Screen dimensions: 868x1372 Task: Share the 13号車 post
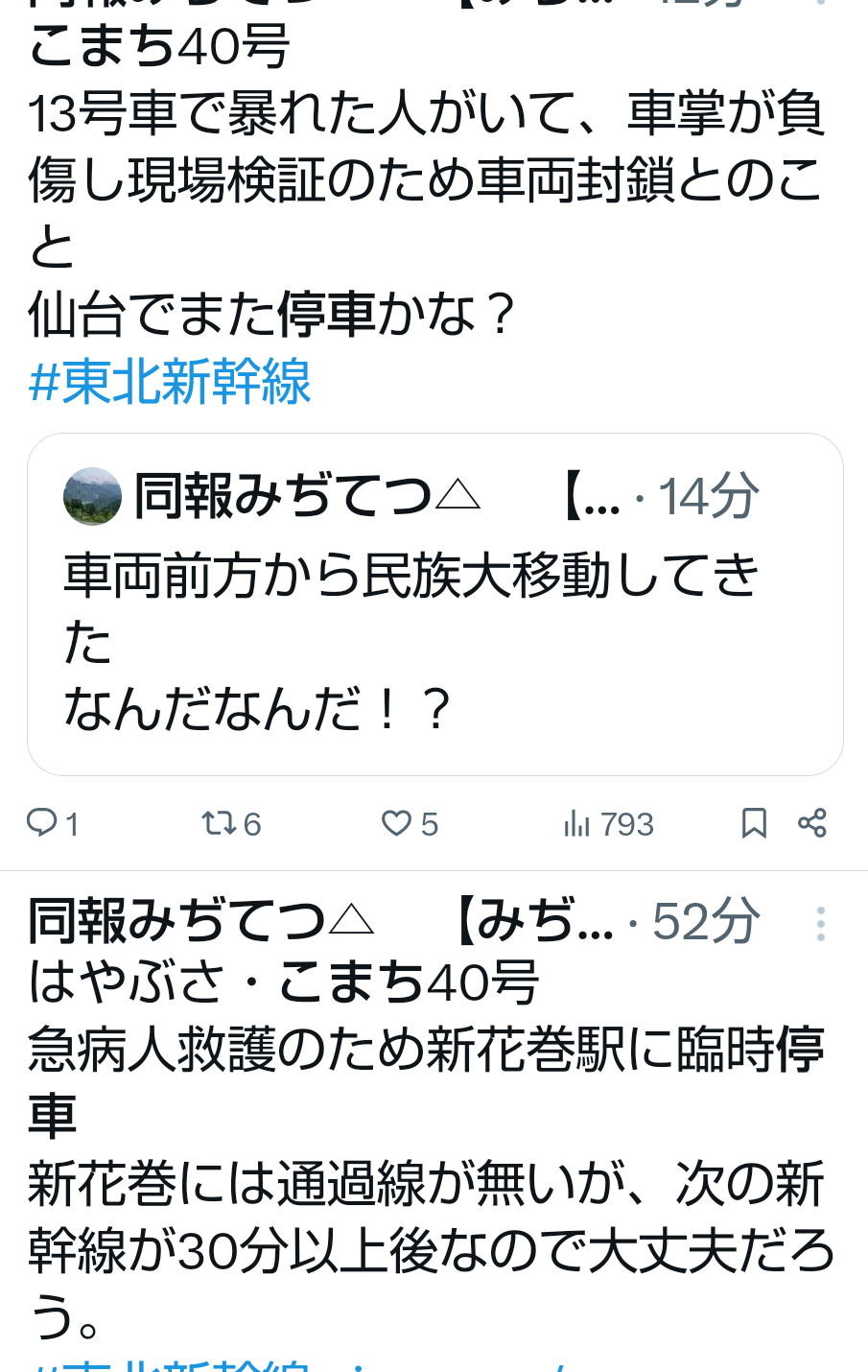click(812, 823)
